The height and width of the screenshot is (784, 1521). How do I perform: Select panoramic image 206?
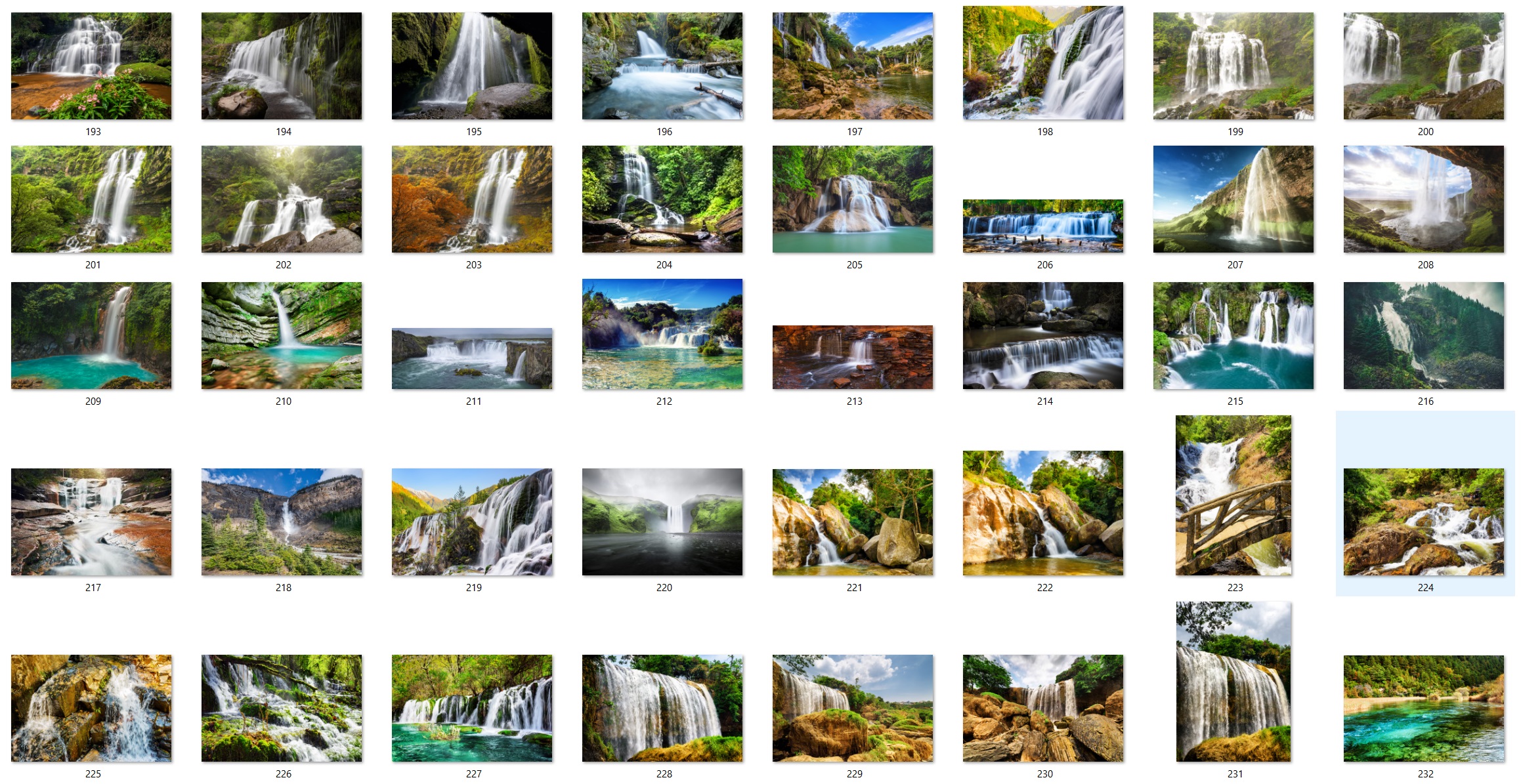tap(1043, 226)
